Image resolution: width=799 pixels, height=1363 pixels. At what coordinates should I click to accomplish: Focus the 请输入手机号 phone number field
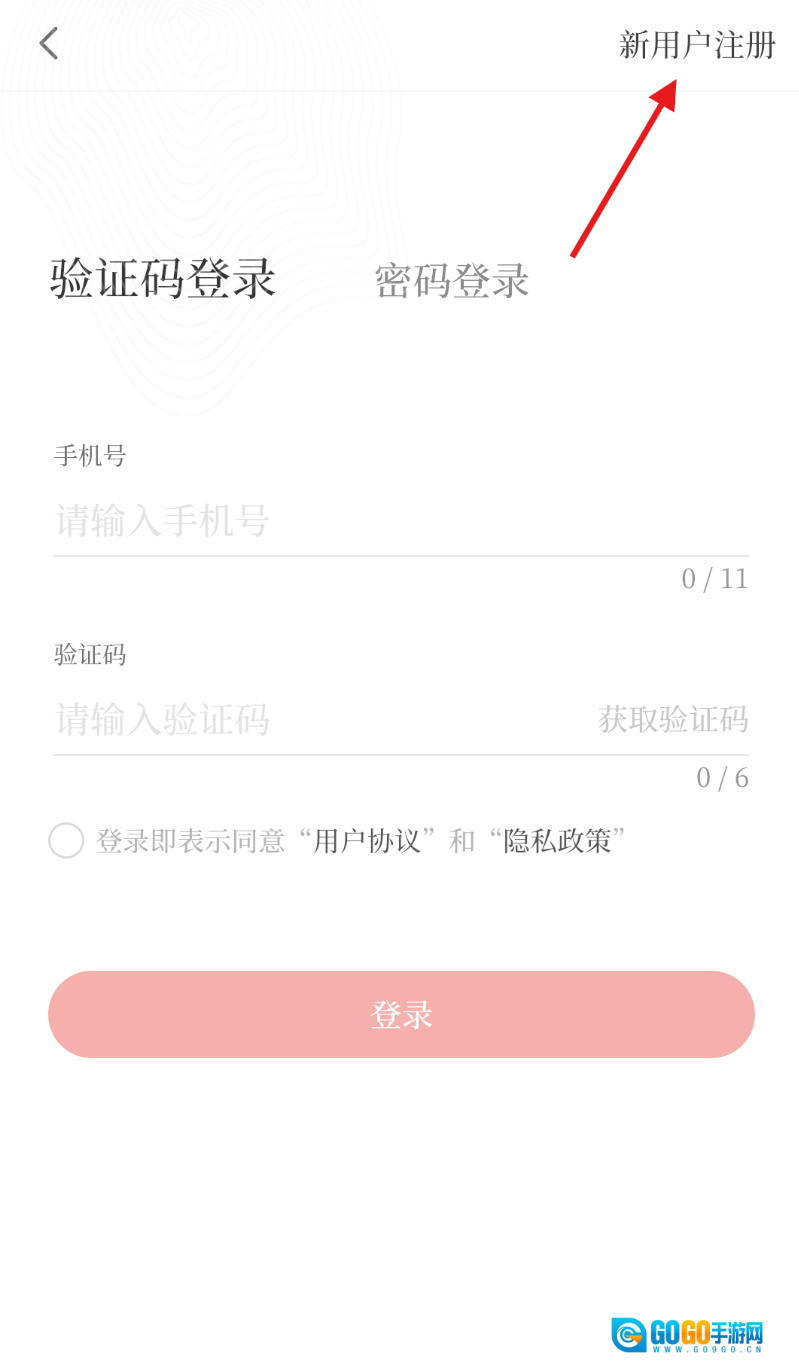point(400,521)
